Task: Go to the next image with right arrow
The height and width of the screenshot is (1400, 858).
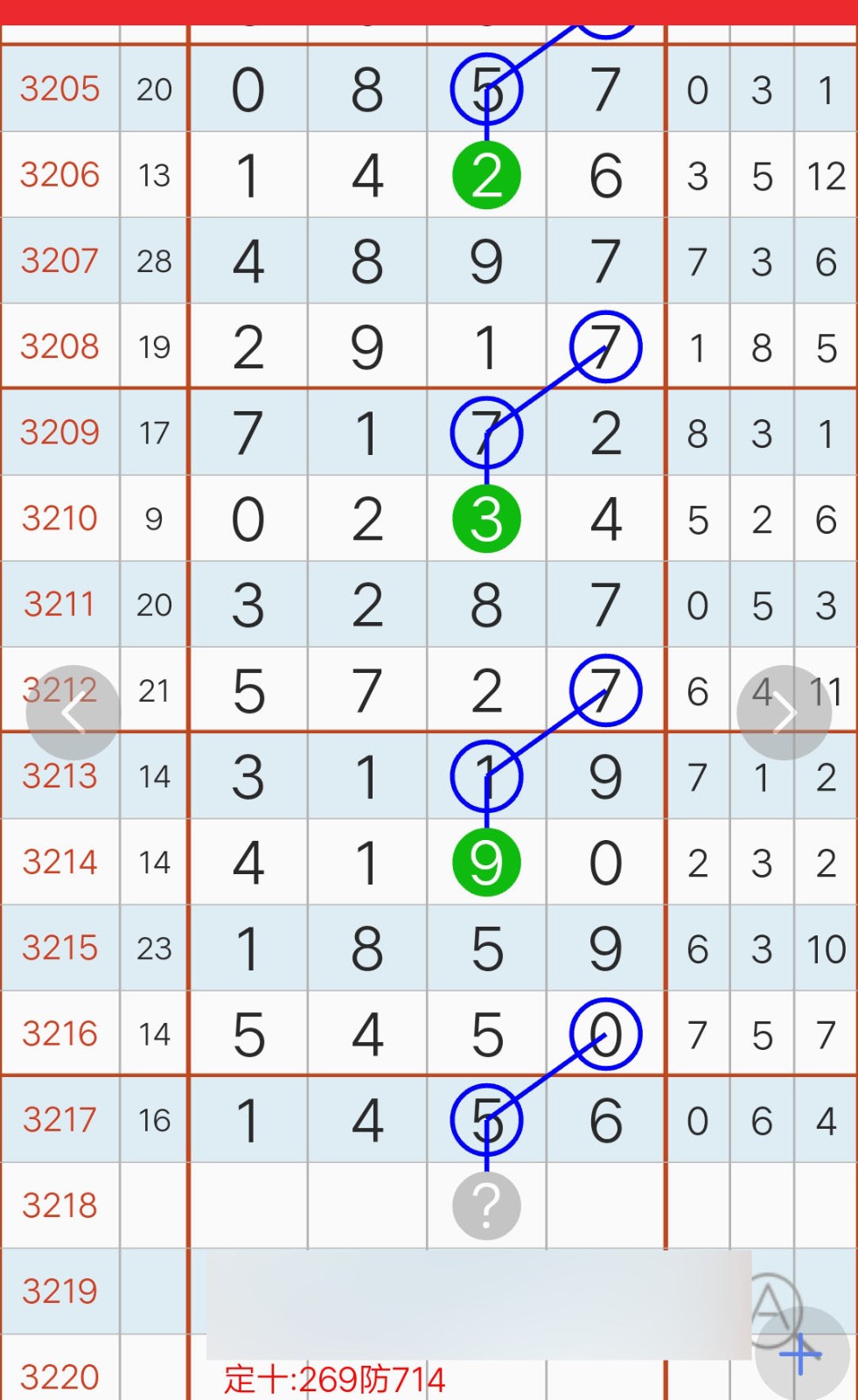Action: pos(784,712)
